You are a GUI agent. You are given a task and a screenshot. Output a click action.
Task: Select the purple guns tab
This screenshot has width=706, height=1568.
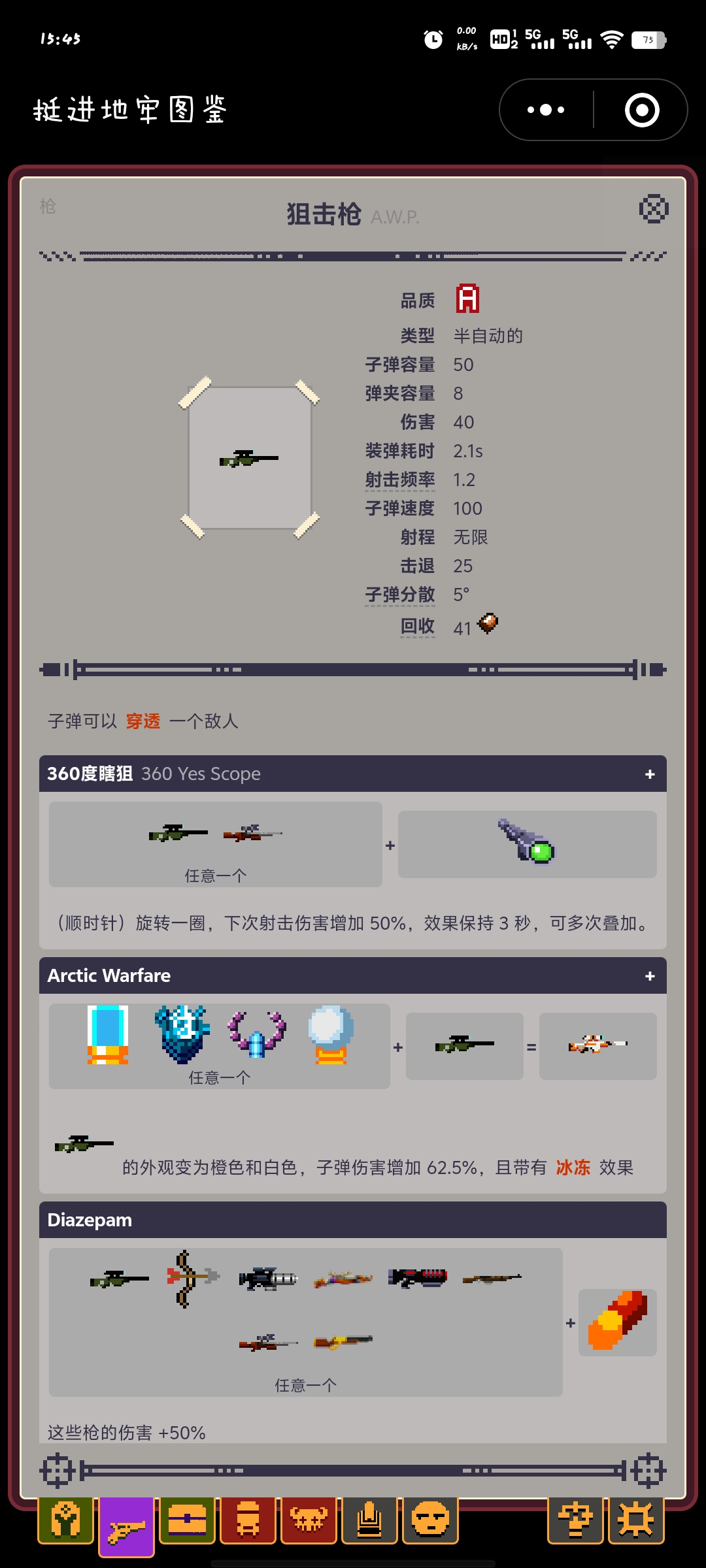tap(126, 1526)
